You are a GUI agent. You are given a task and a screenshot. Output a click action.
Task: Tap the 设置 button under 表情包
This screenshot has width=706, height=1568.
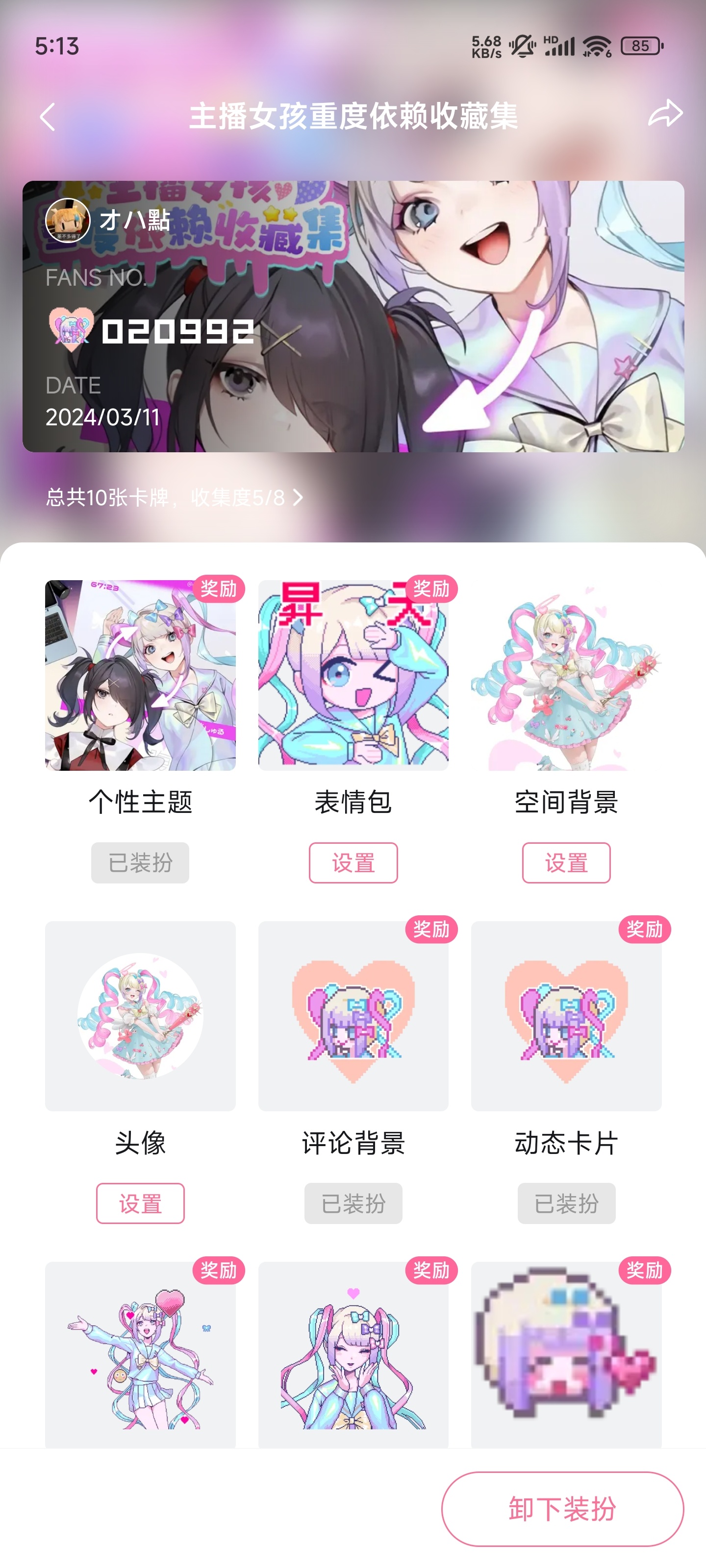(x=353, y=862)
